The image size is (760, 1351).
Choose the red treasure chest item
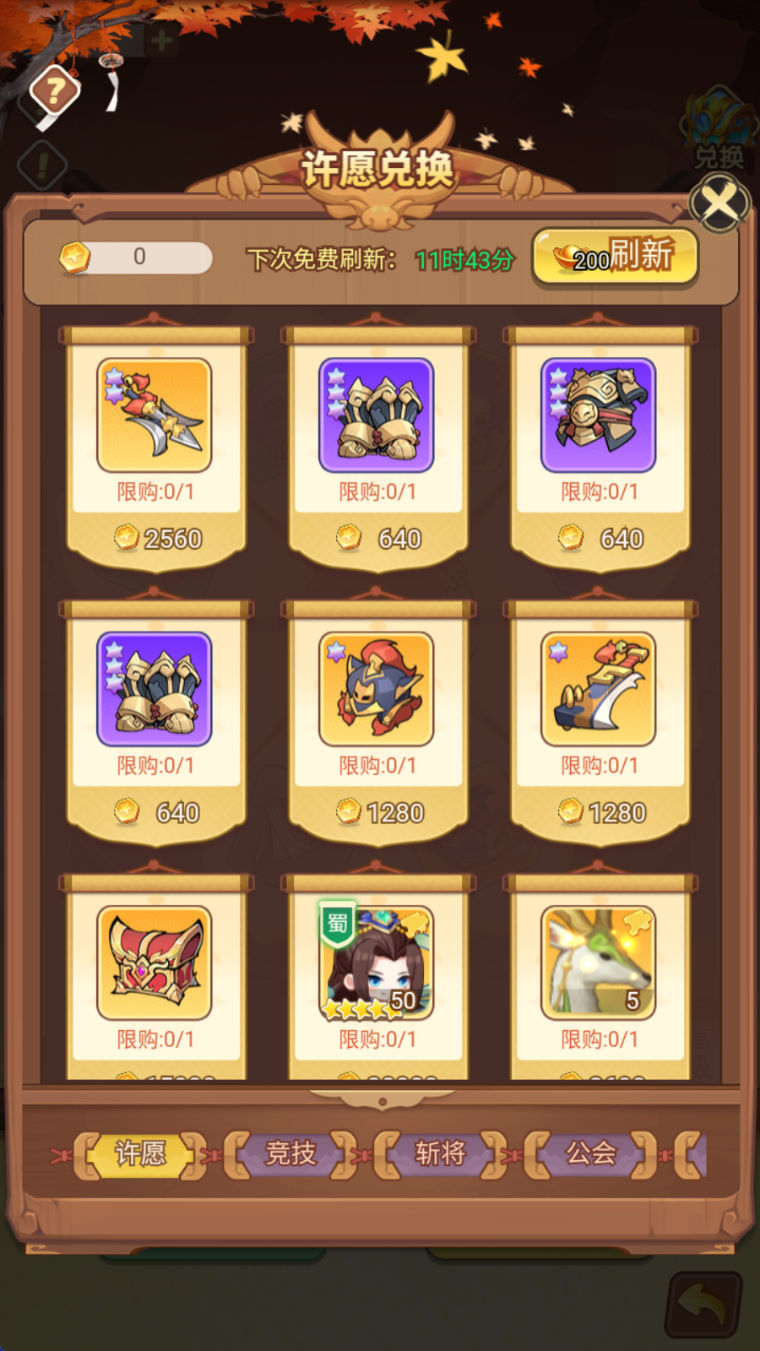click(x=154, y=962)
